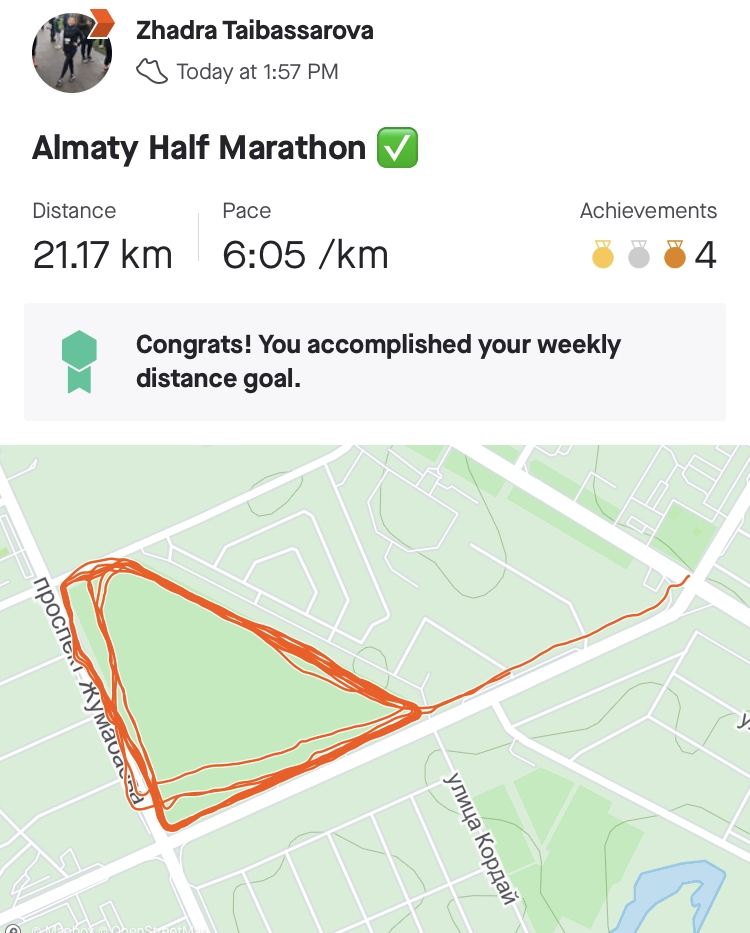
Task: Open the activity route map
Action: pyautogui.click(x=375, y=690)
